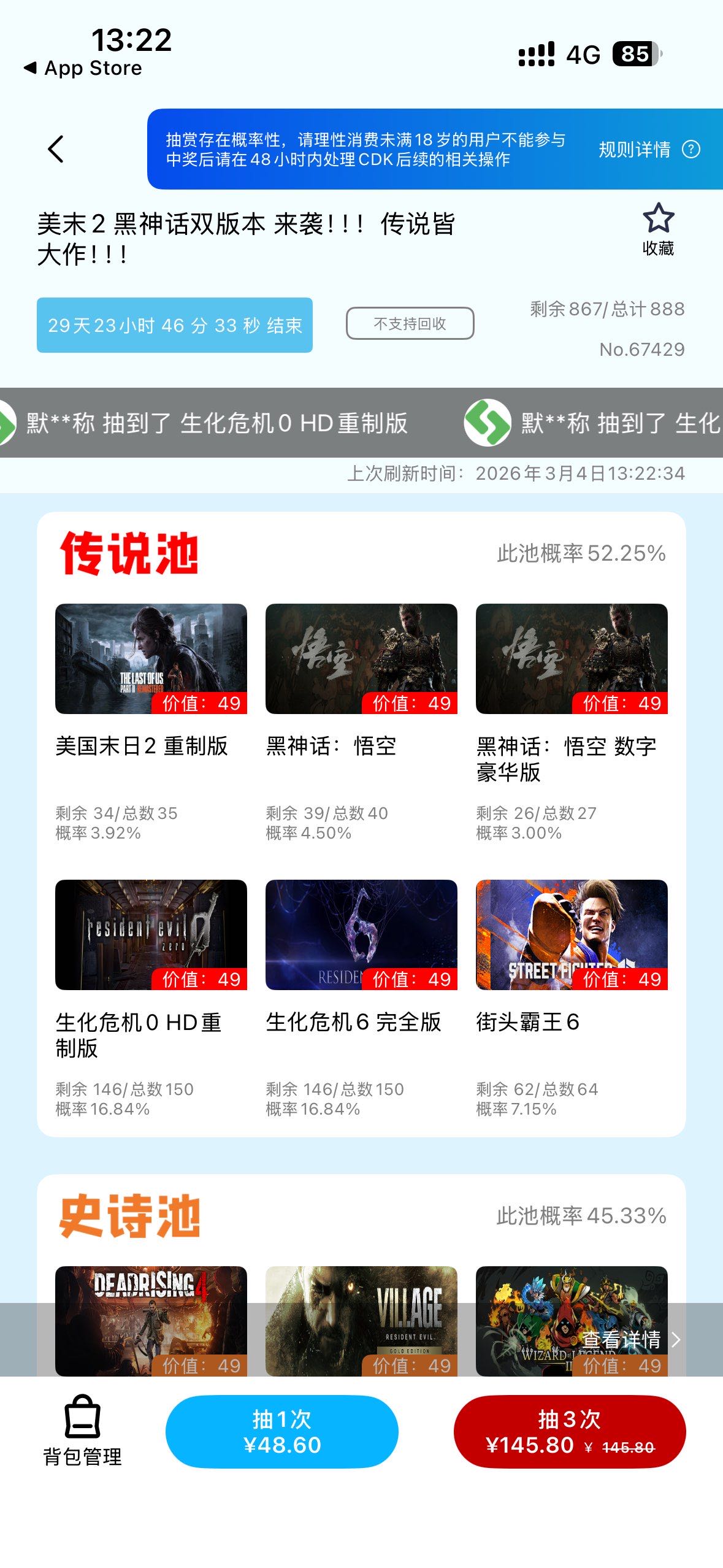Viewport: 723px width, 1568px height.
Task: Open 背包管理 backpack management
Action: [x=82, y=1431]
